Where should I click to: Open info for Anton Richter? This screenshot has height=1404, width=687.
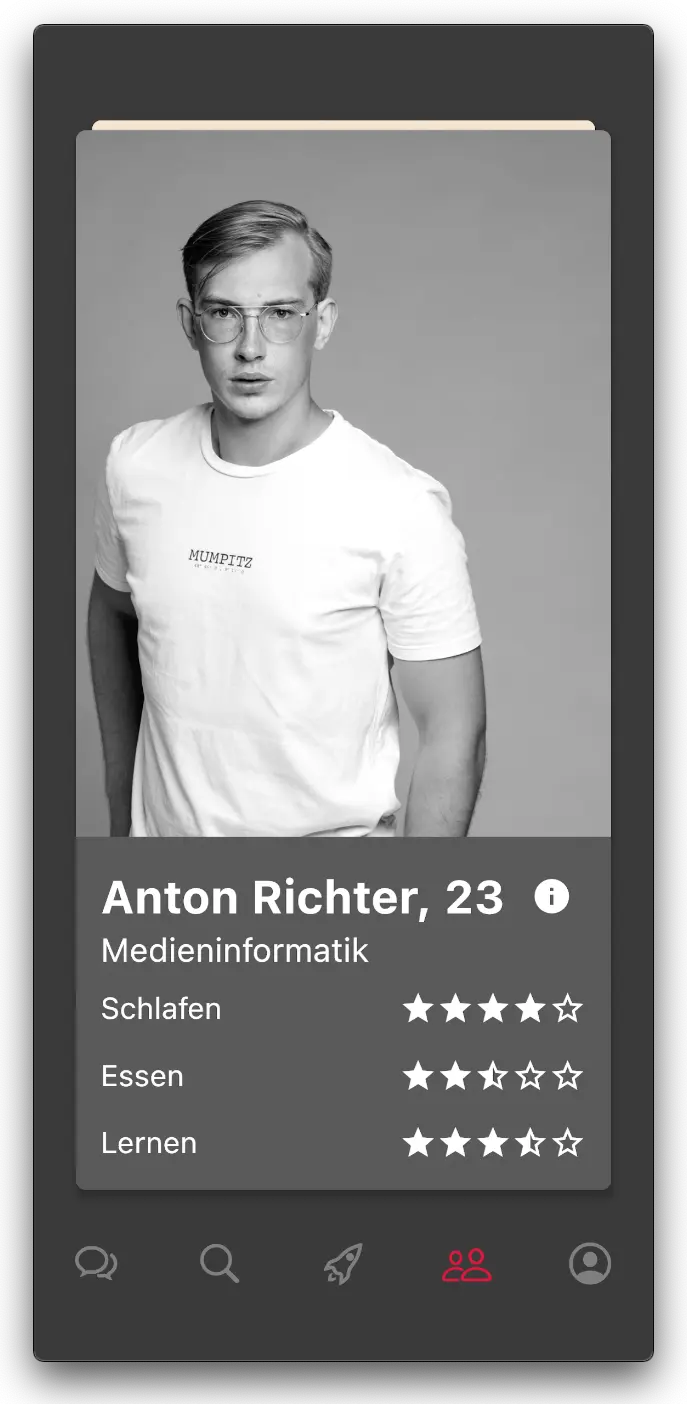[x=551, y=896]
